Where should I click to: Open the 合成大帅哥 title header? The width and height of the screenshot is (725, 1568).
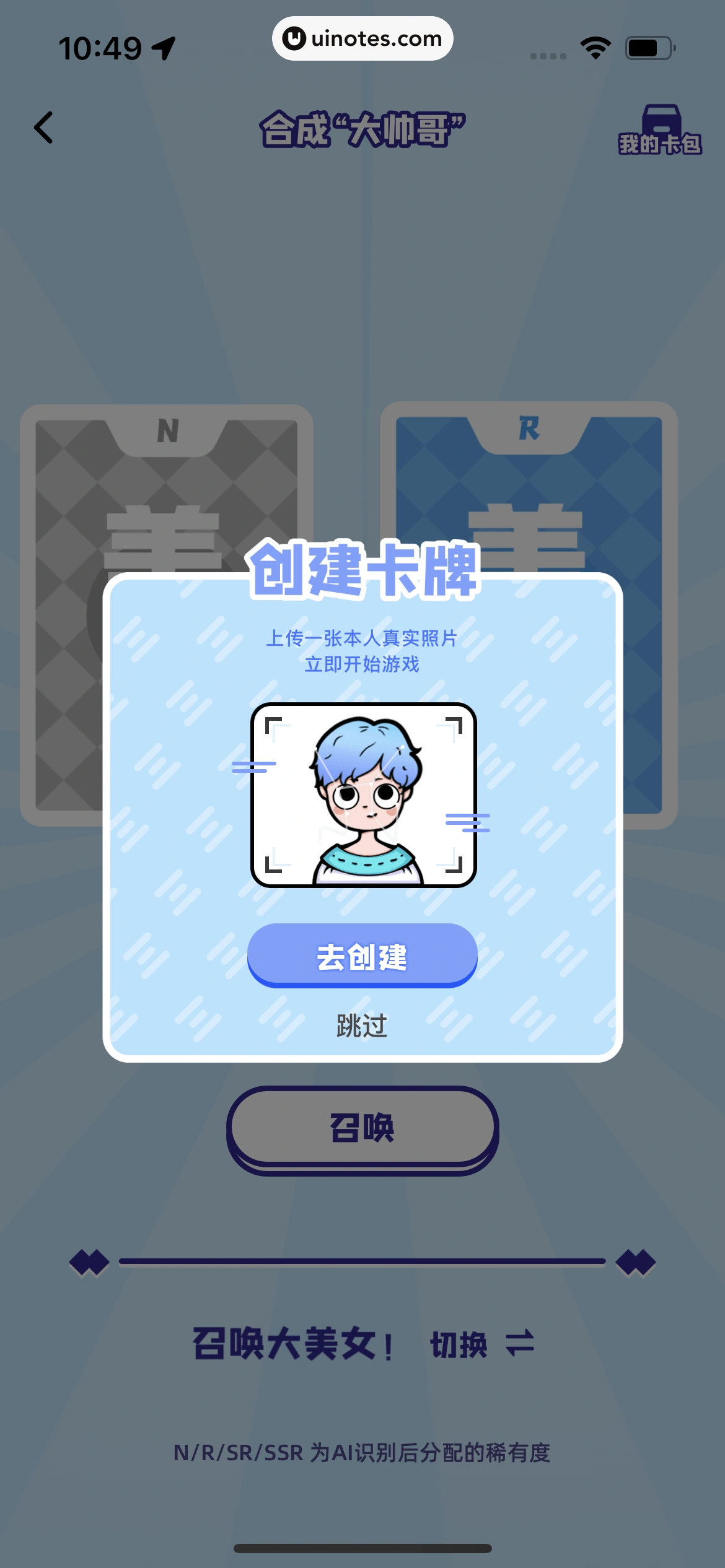coord(362,127)
